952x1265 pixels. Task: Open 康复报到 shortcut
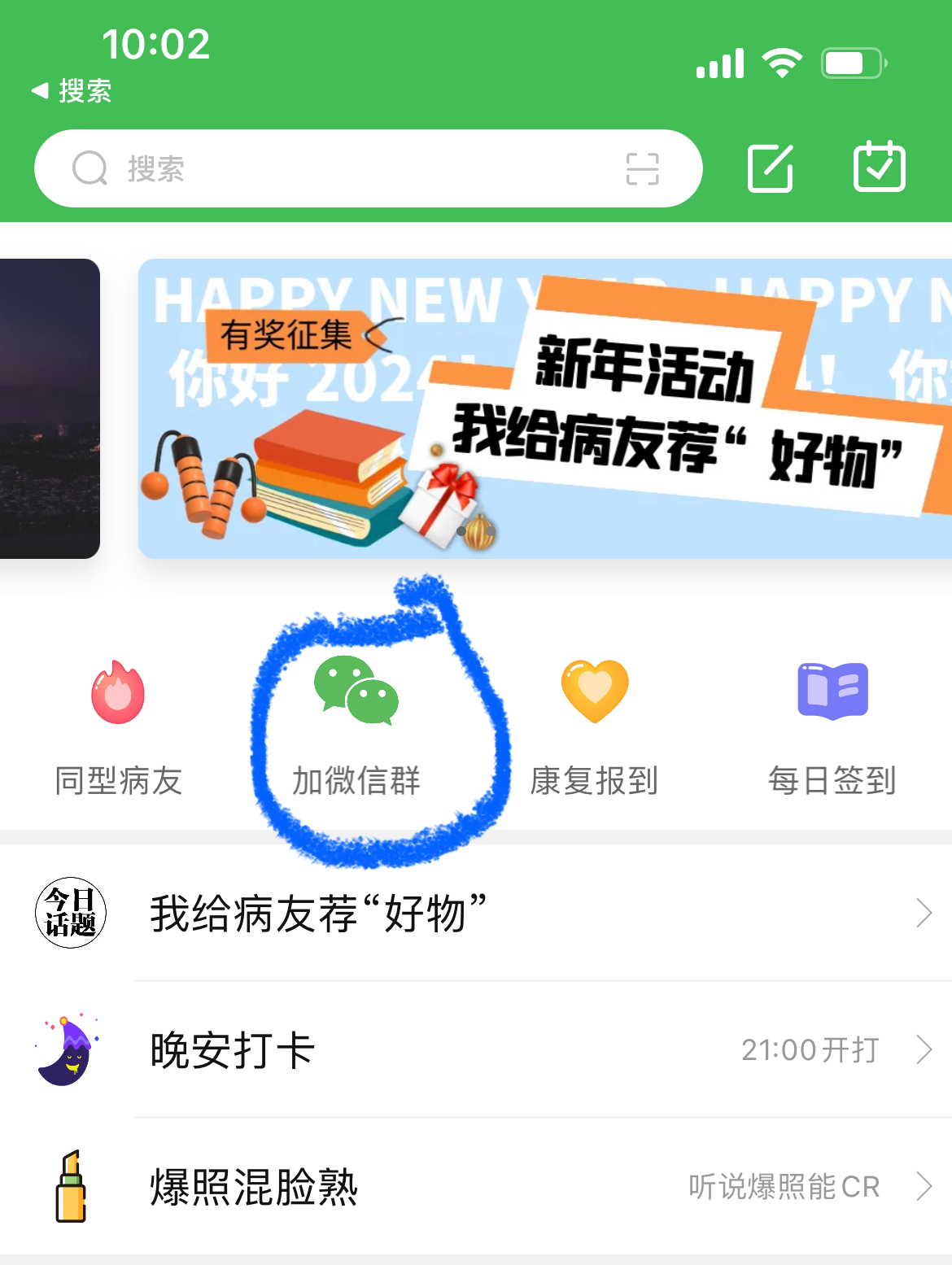coord(594,728)
